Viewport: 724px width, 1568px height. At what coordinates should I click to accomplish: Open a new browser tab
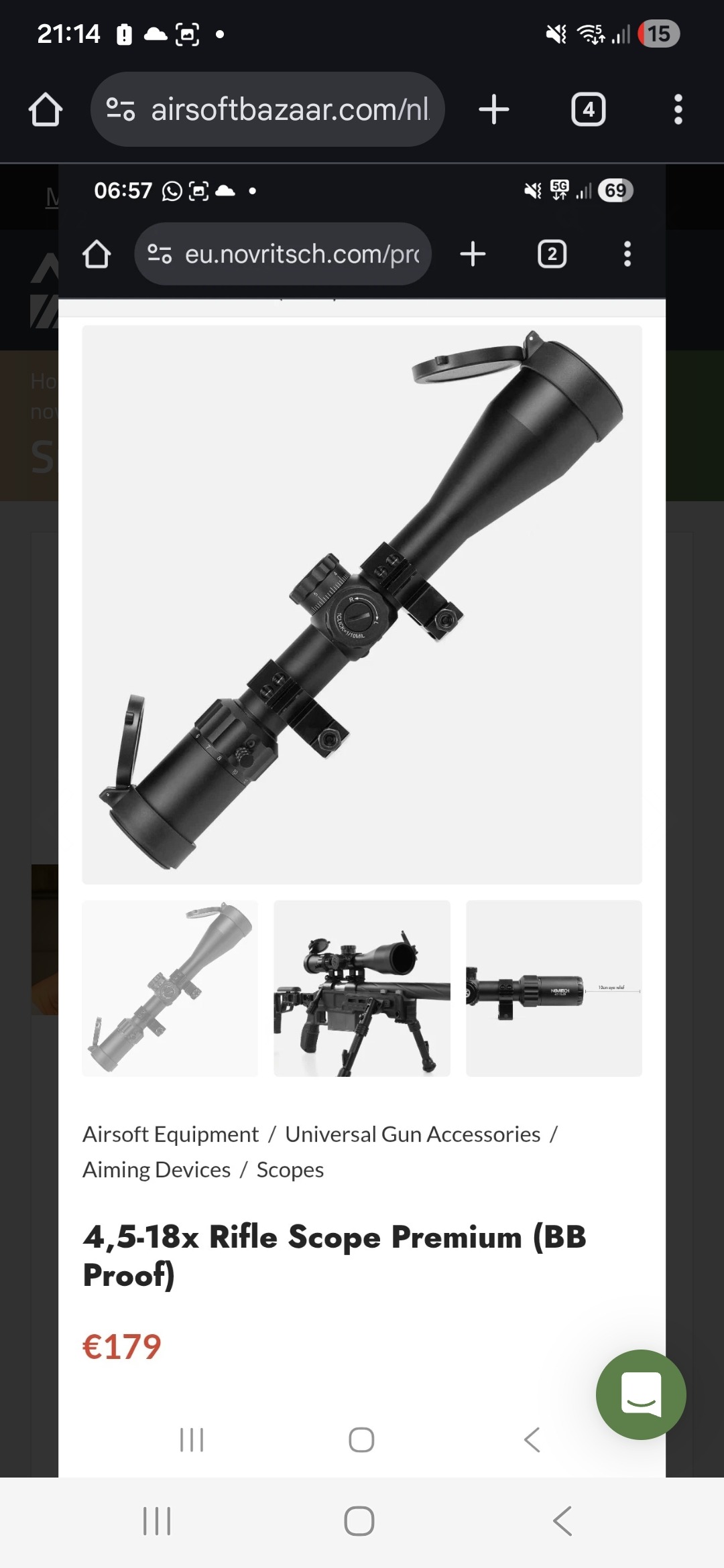[x=494, y=109]
